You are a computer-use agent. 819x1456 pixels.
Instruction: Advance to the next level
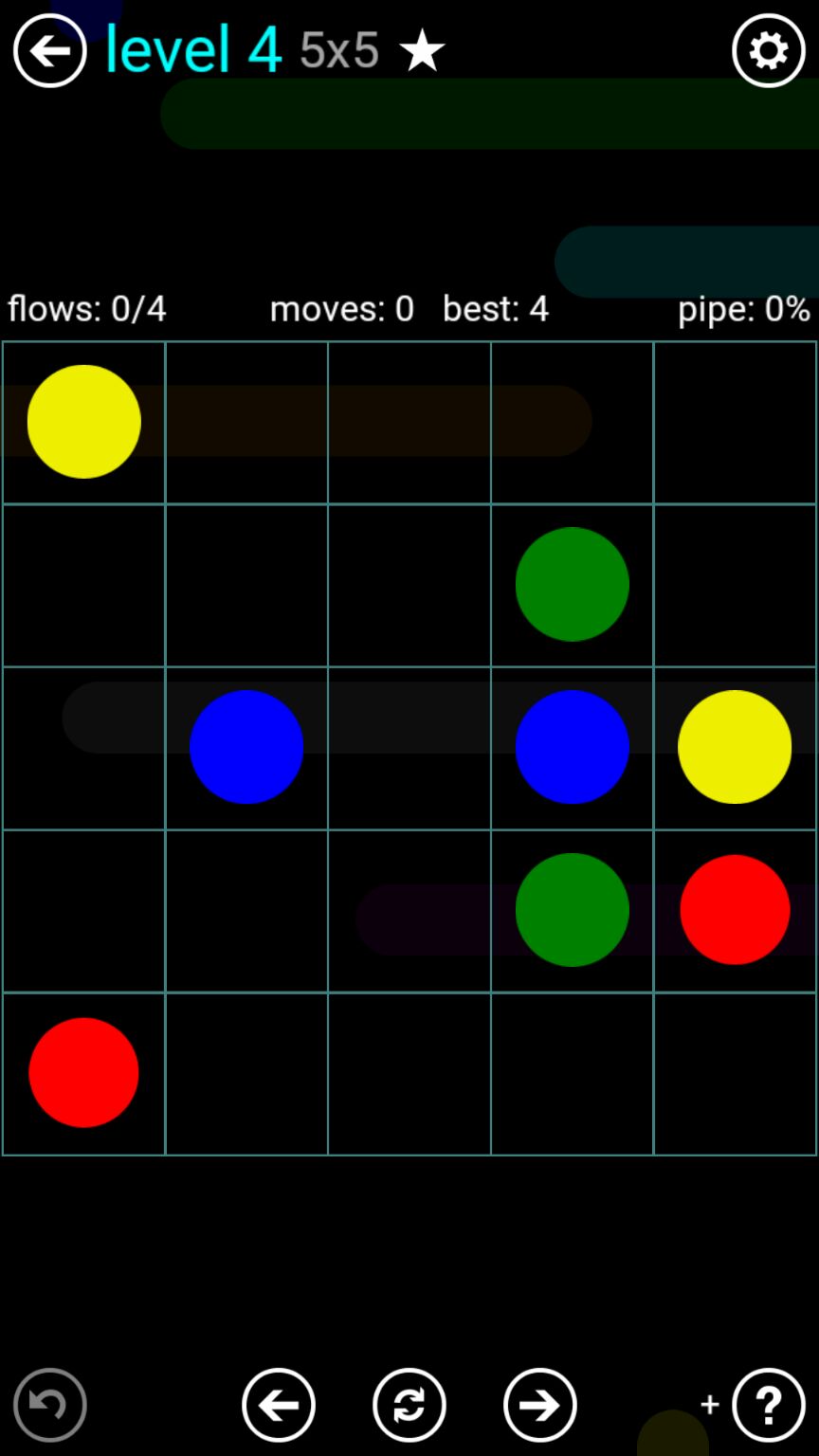(x=540, y=1405)
